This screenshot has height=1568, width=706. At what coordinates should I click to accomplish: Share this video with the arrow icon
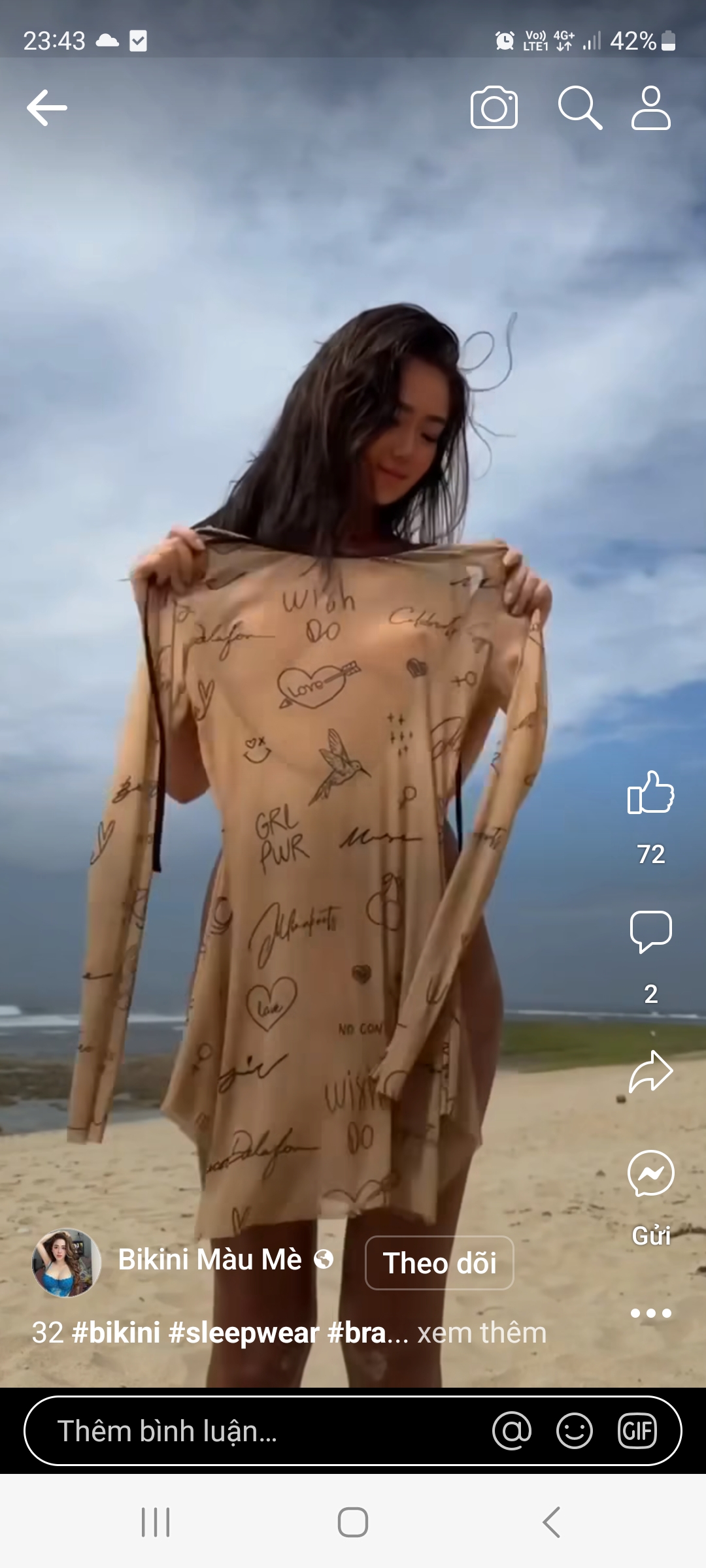coord(650,1072)
